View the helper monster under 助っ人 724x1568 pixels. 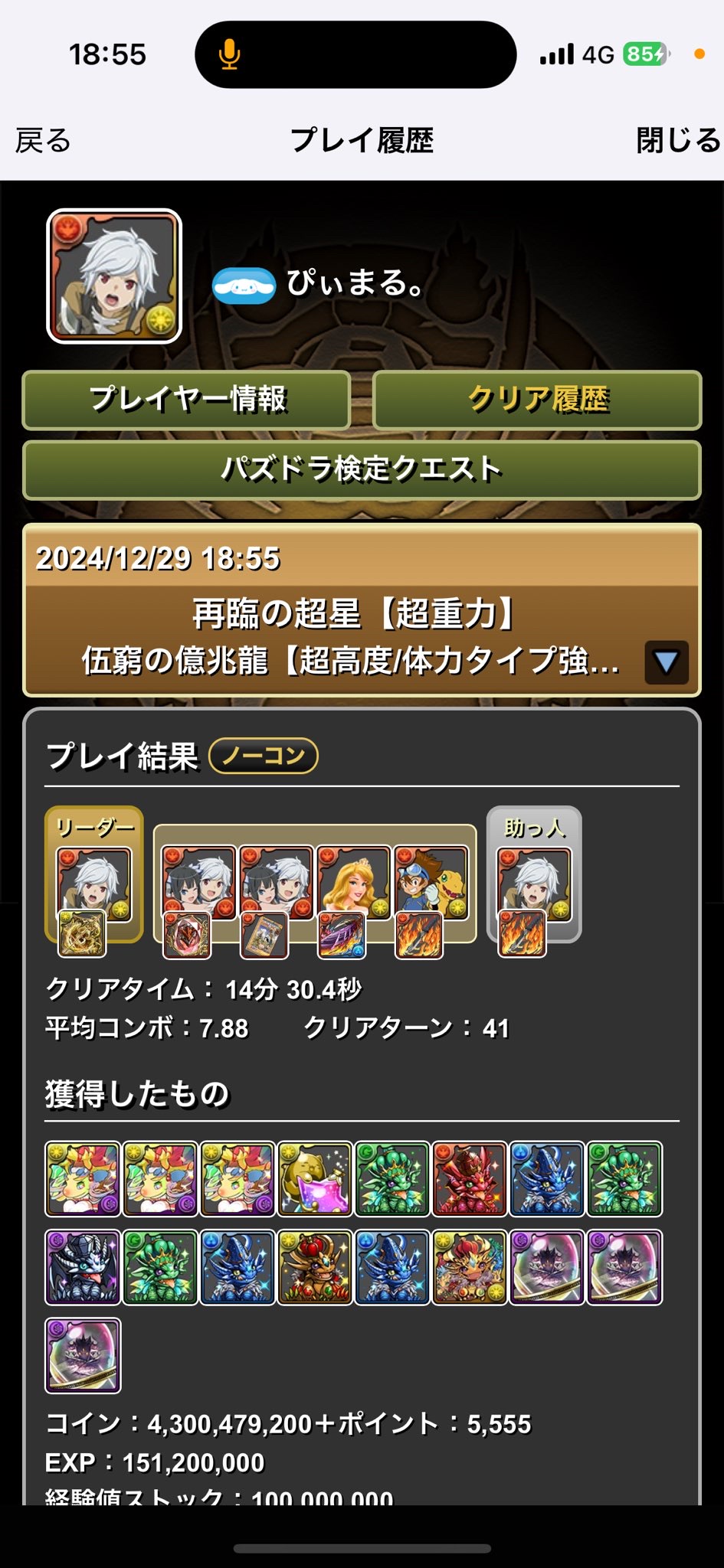534,884
